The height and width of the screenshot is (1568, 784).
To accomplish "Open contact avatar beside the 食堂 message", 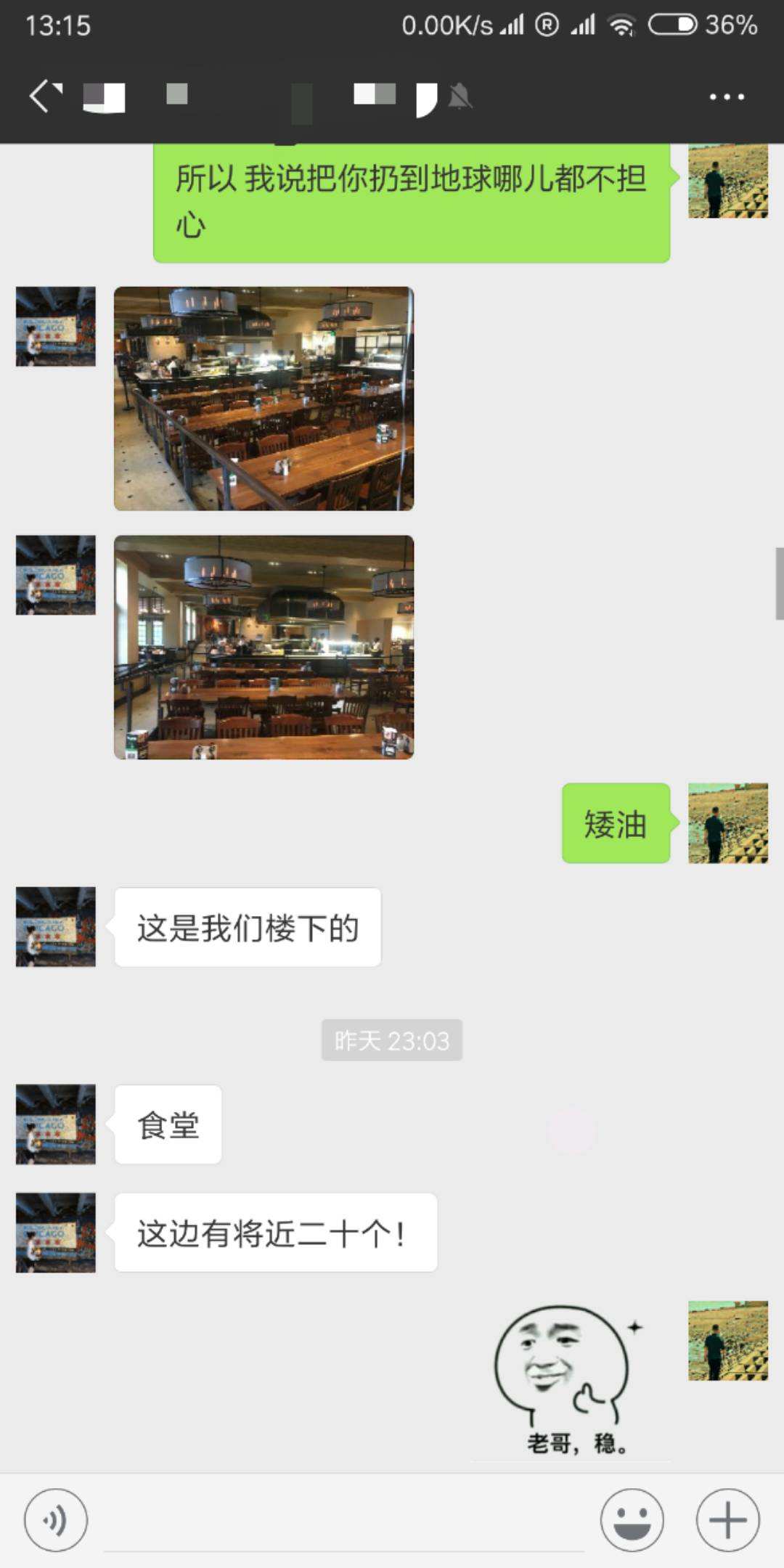I will 56,1124.
